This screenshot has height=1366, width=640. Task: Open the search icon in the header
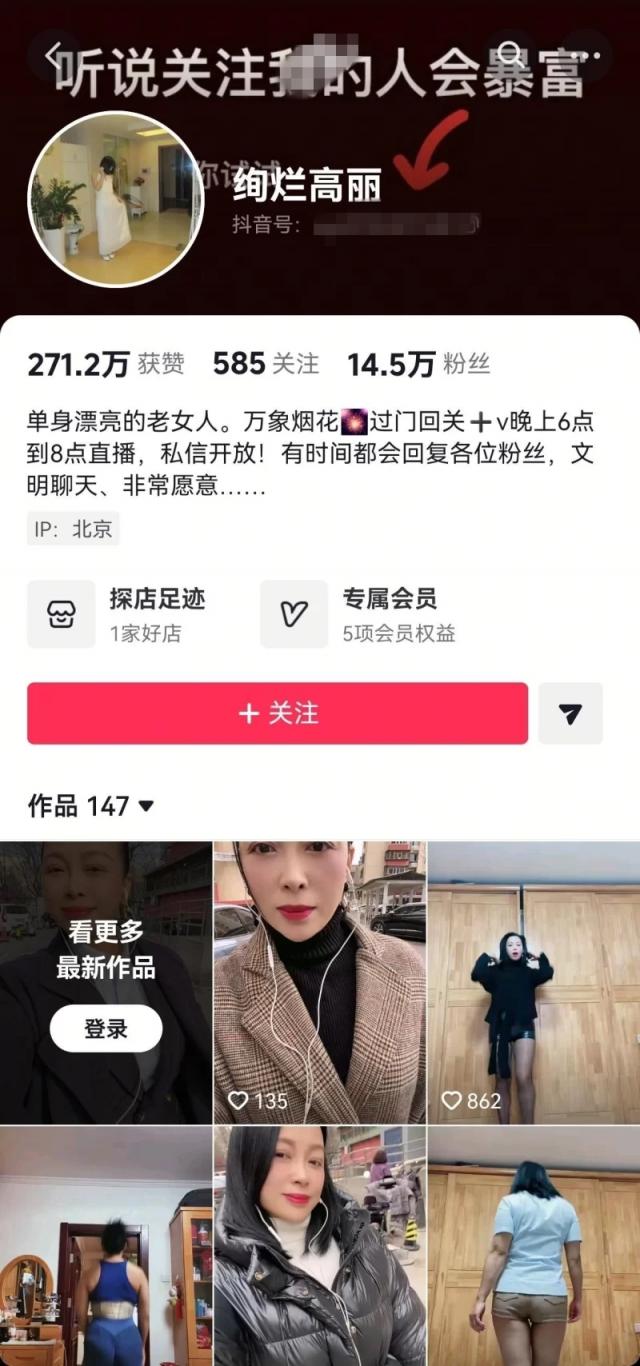coord(512,54)
